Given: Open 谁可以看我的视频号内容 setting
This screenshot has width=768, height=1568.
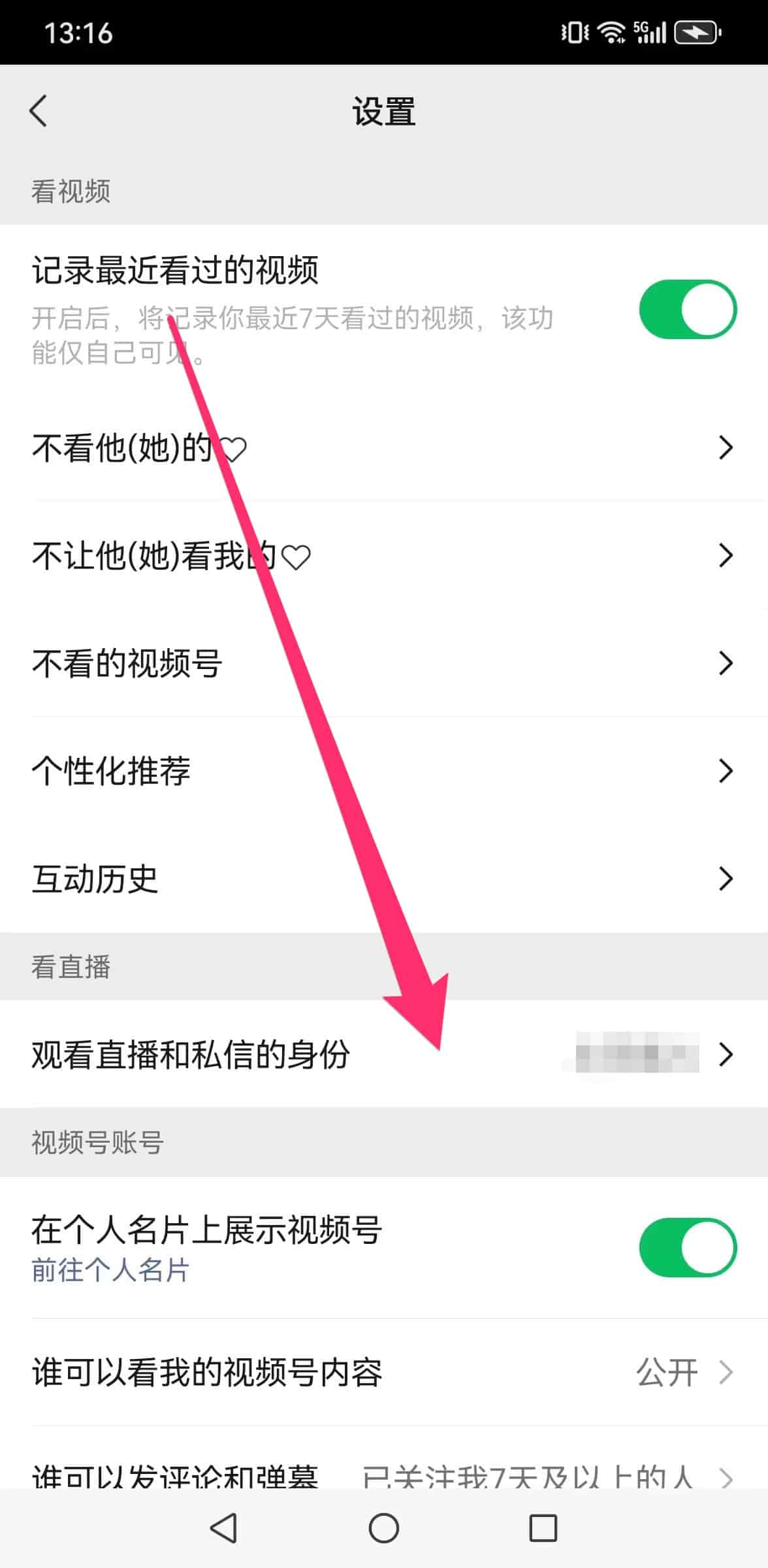Looking at the screenshot, I should [x=384, y=1372].
